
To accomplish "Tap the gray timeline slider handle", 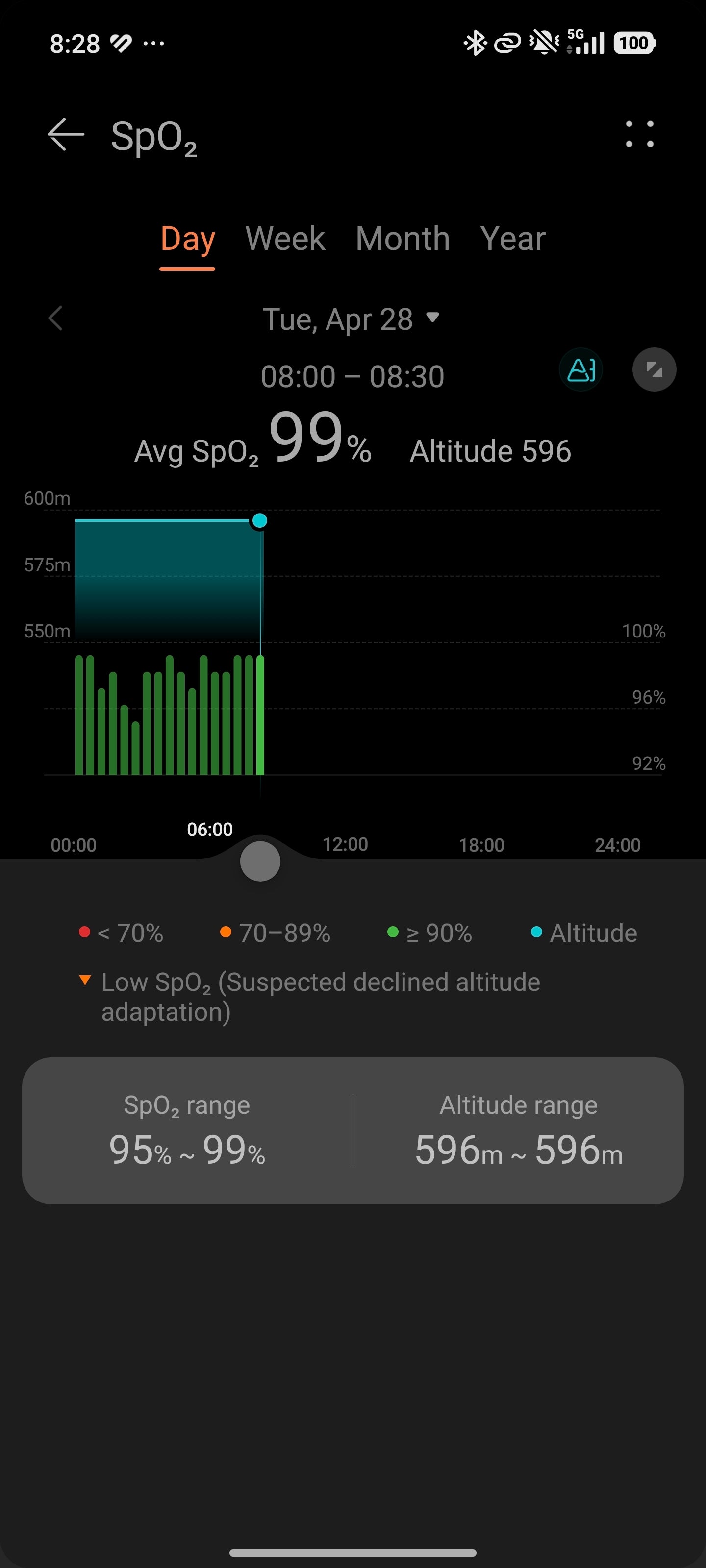I will [260, 861].
